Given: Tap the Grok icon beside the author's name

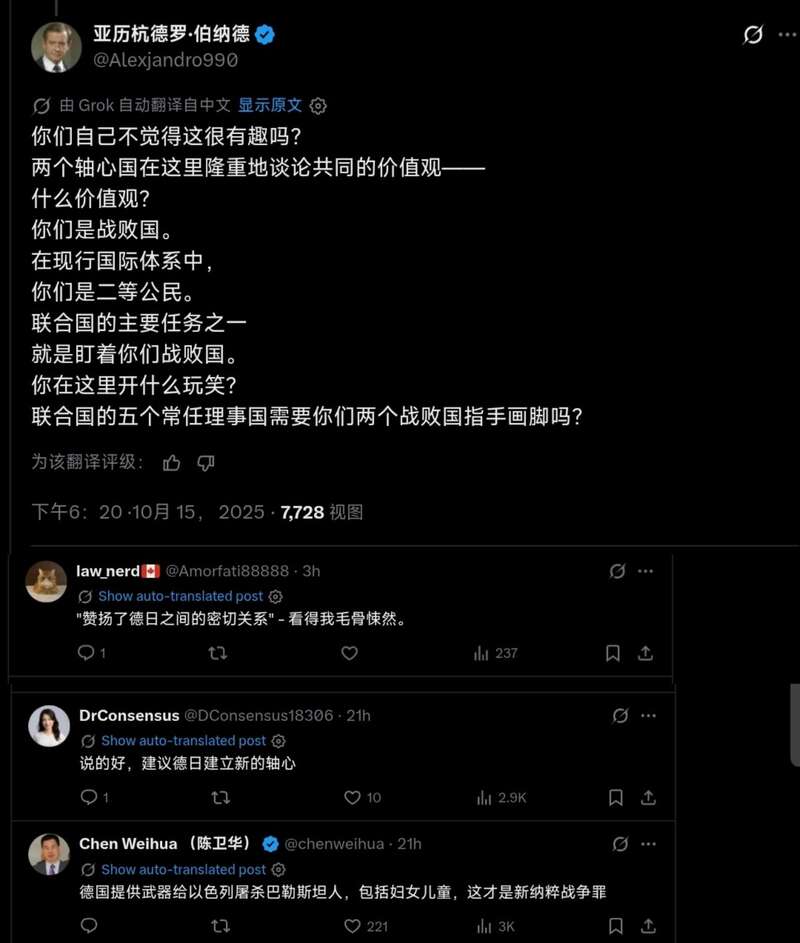Looking at the screenshot, I should click(753, 35).
